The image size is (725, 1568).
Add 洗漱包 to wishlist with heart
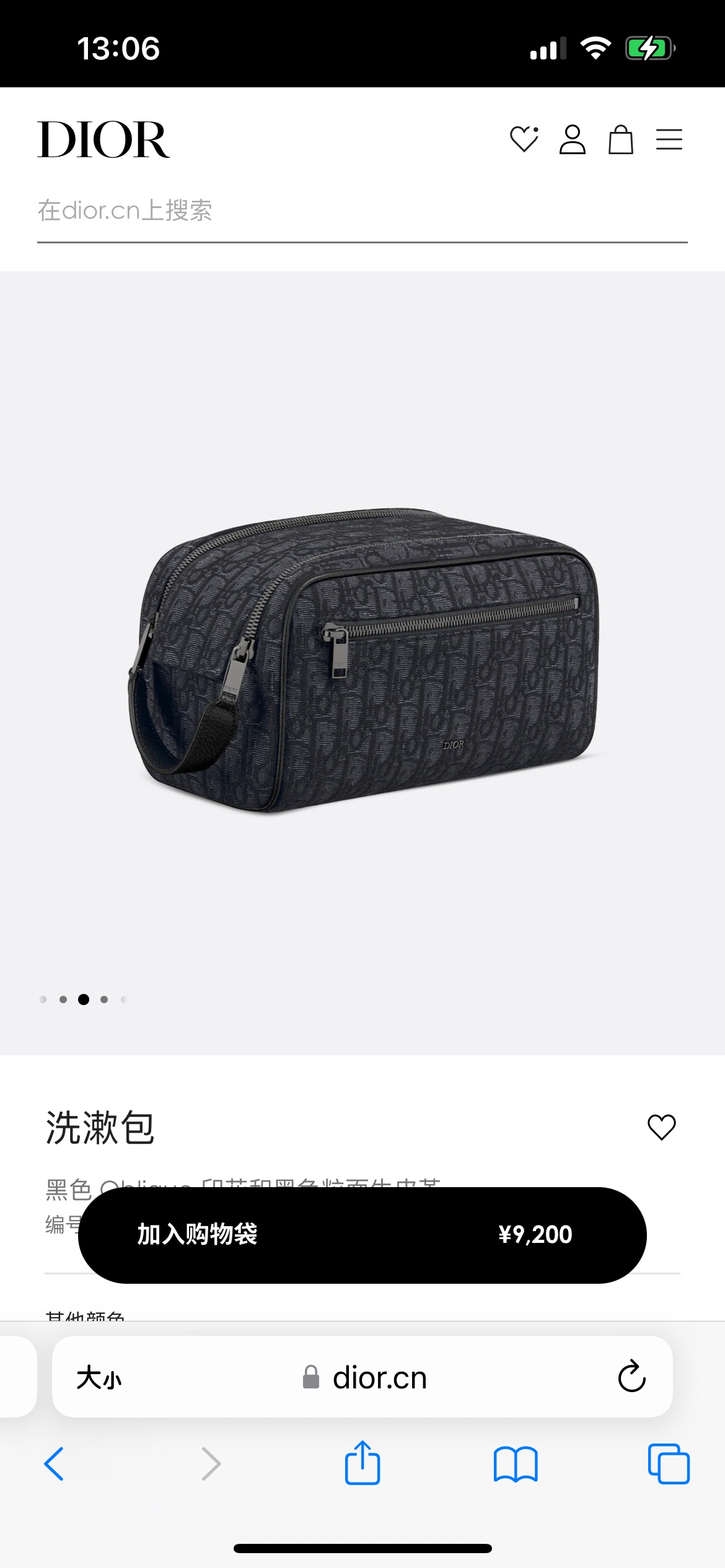pyautogui.click(x=661, y=1127)
